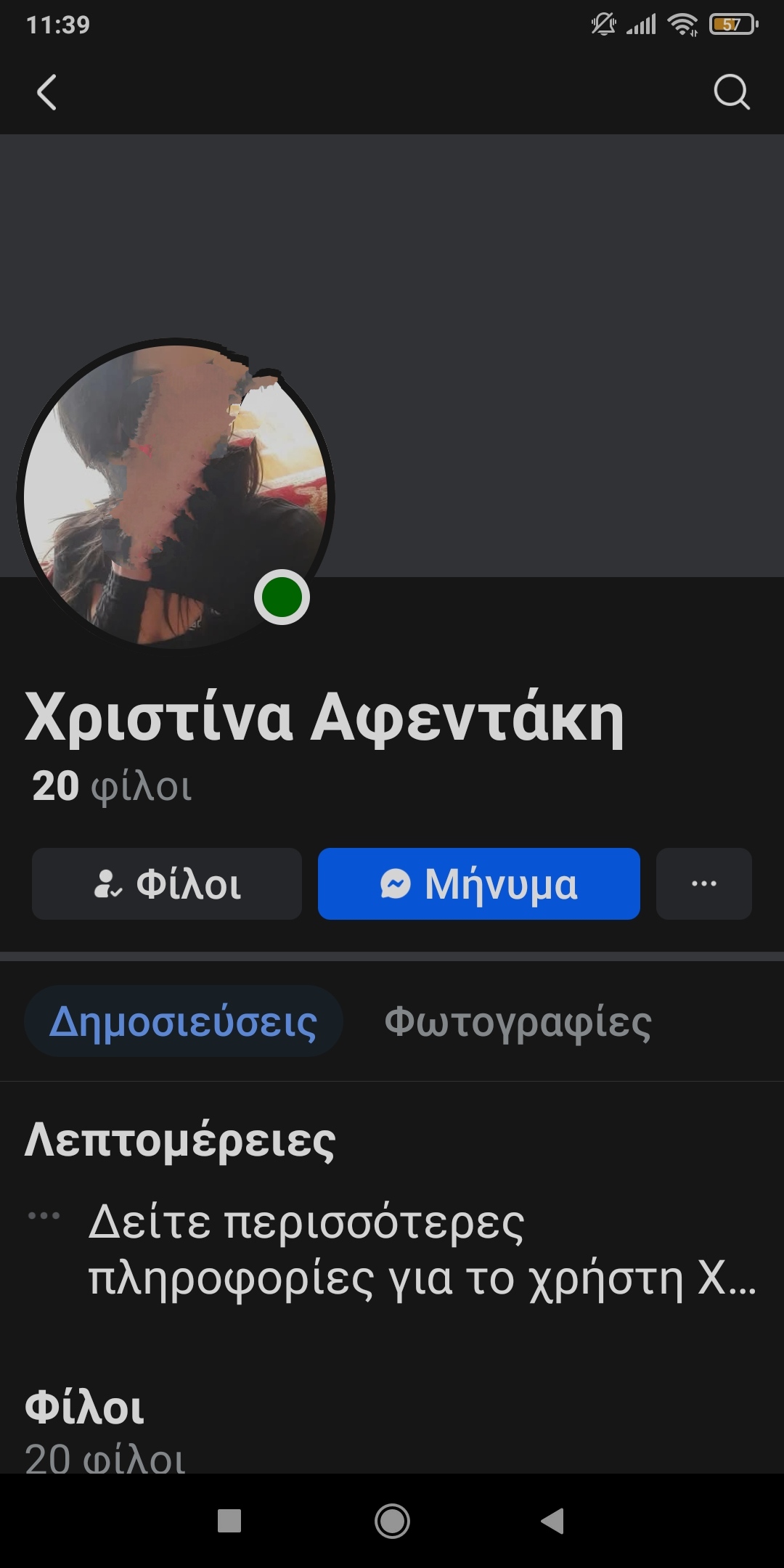The width and height of the screenshot is (784, 1568).
Task: Open recent apps with the square button
Action: pyautogui.click(x=229, y=1521)
